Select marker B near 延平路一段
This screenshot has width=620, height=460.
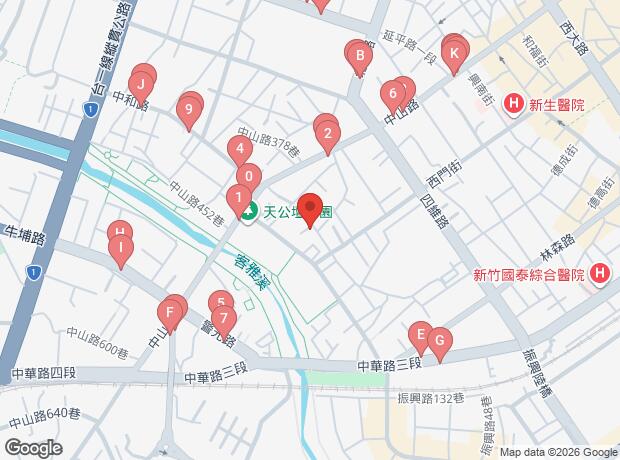click(x=359, y=56)
